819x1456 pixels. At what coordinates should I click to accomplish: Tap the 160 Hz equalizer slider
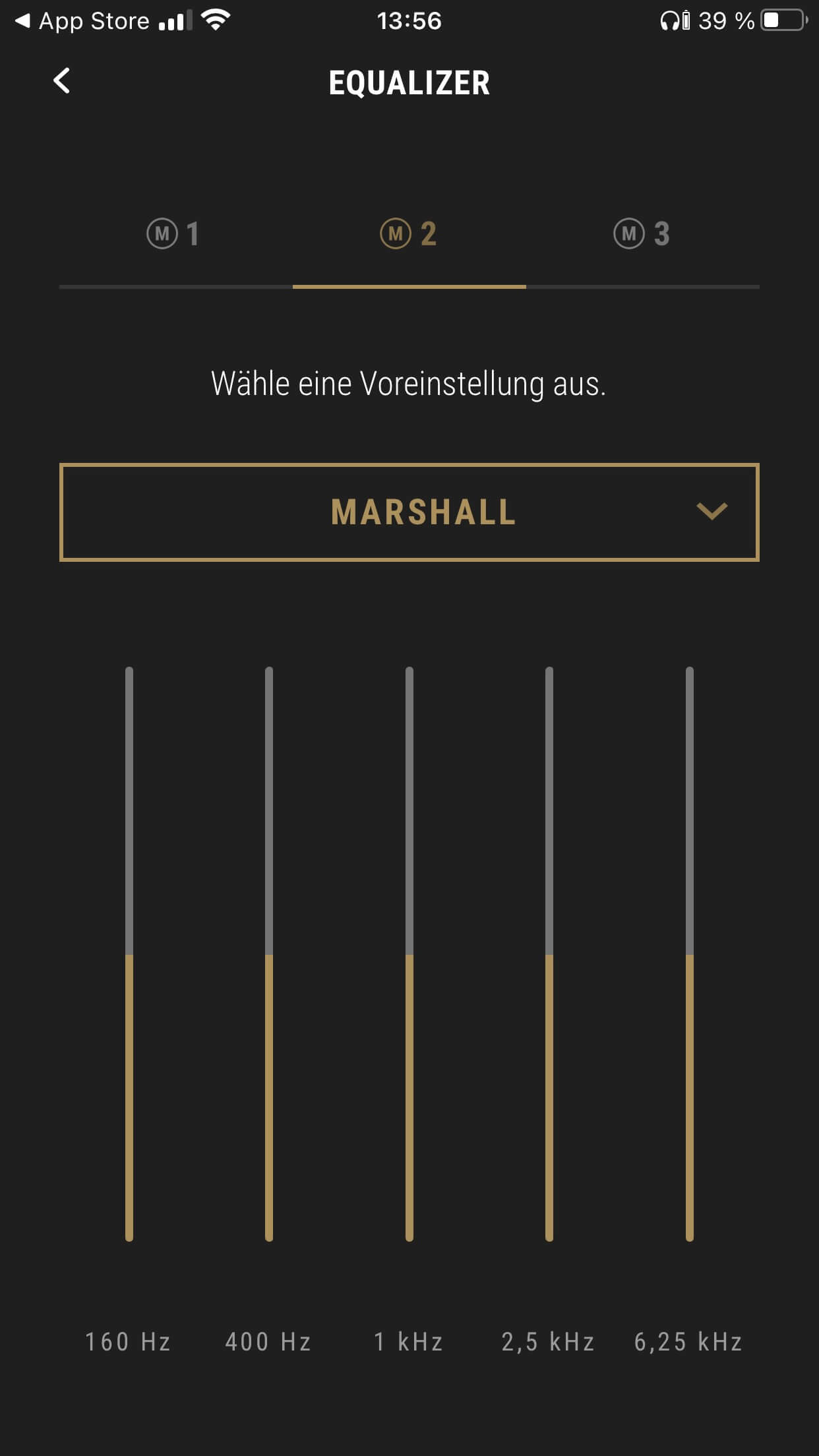[x=129, y=954]
